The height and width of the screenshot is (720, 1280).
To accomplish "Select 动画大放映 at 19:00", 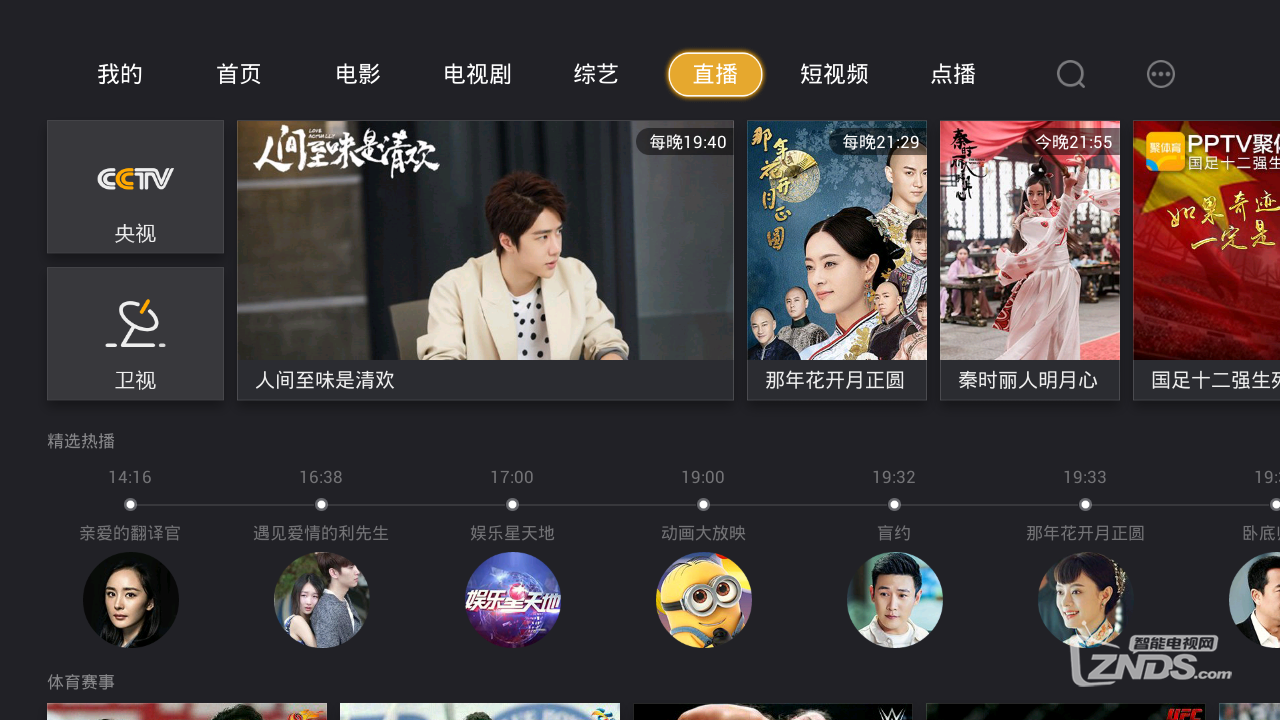I will pyautogui.click(x=703, y=599).
